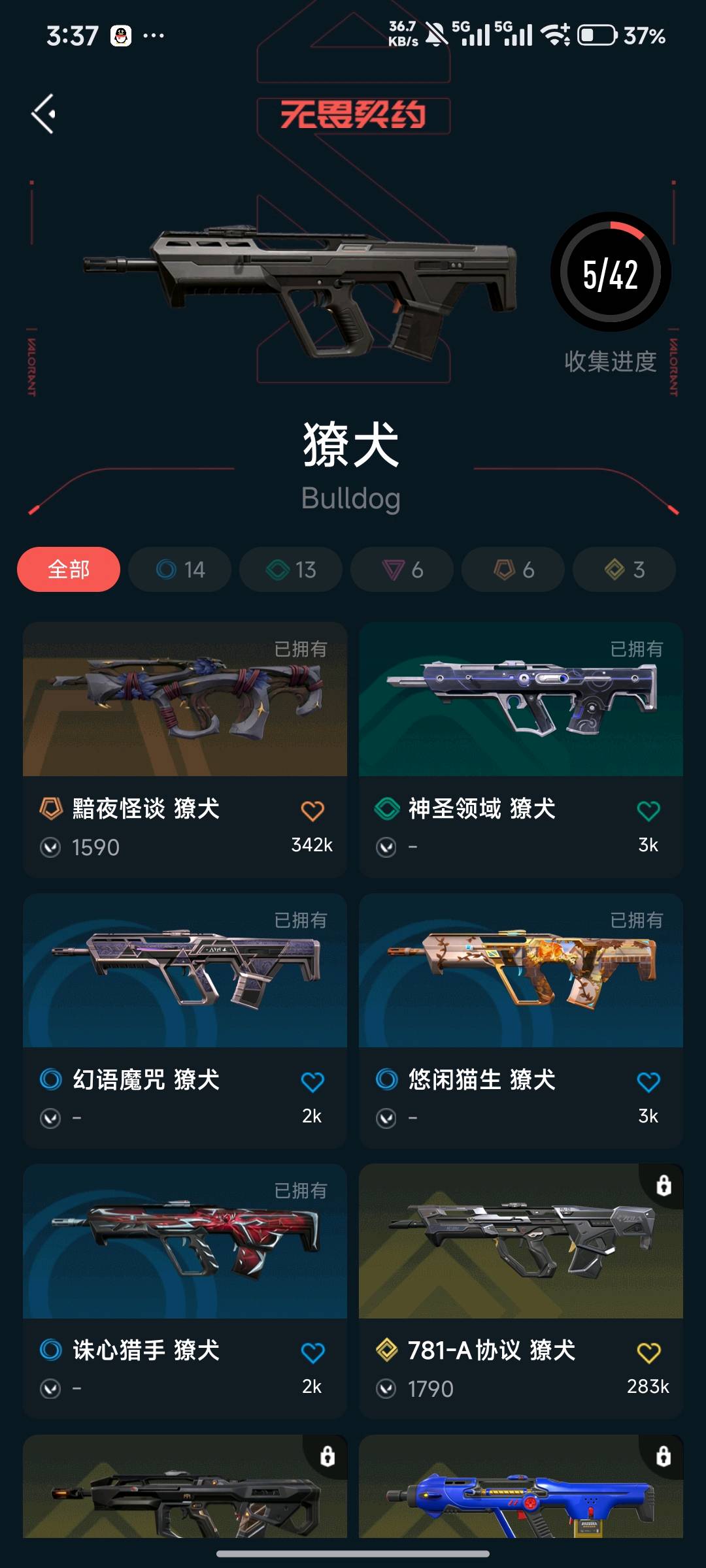706x1568 pixels.
Task: Filter skins by the yellow tier chip showing 3
Action: (624, 569)
